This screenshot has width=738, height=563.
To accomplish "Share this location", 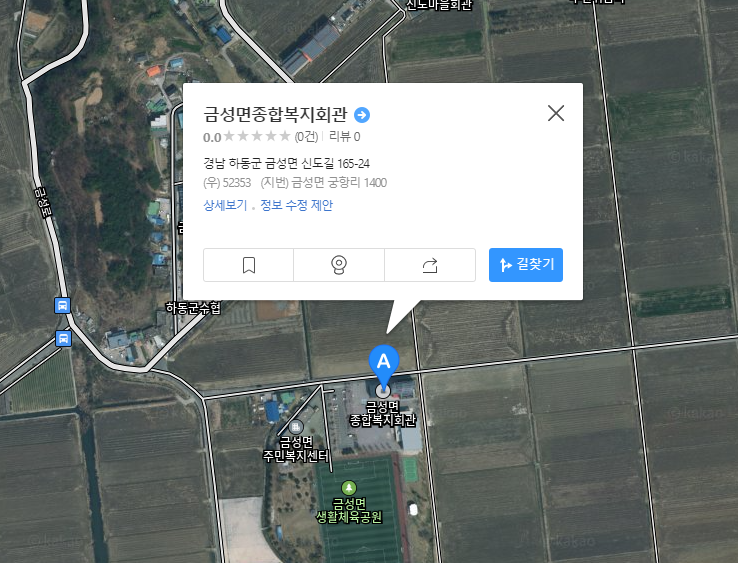I will (x=430, y=265).
